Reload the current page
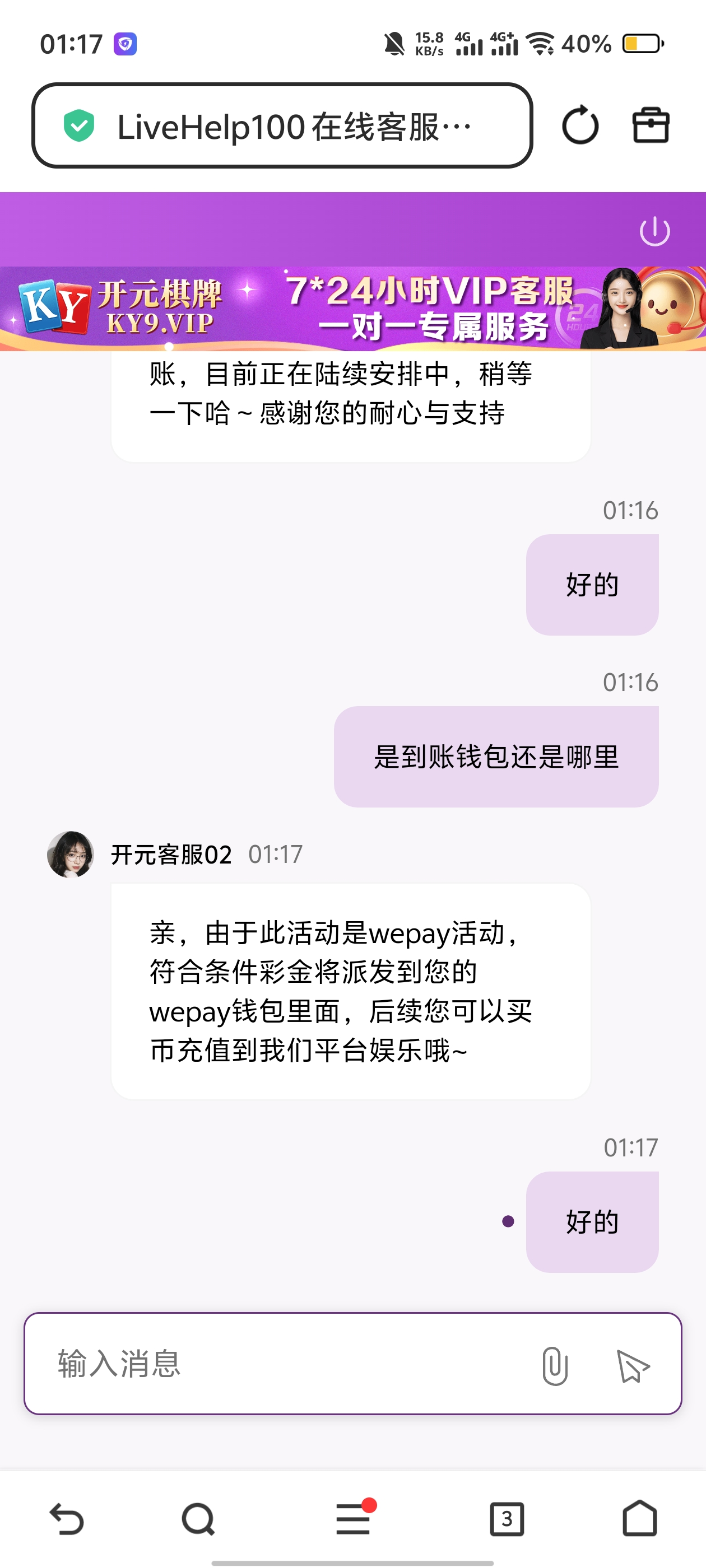Image resolution: width=706 pixels, height=1568 pixels. [579, 126]
